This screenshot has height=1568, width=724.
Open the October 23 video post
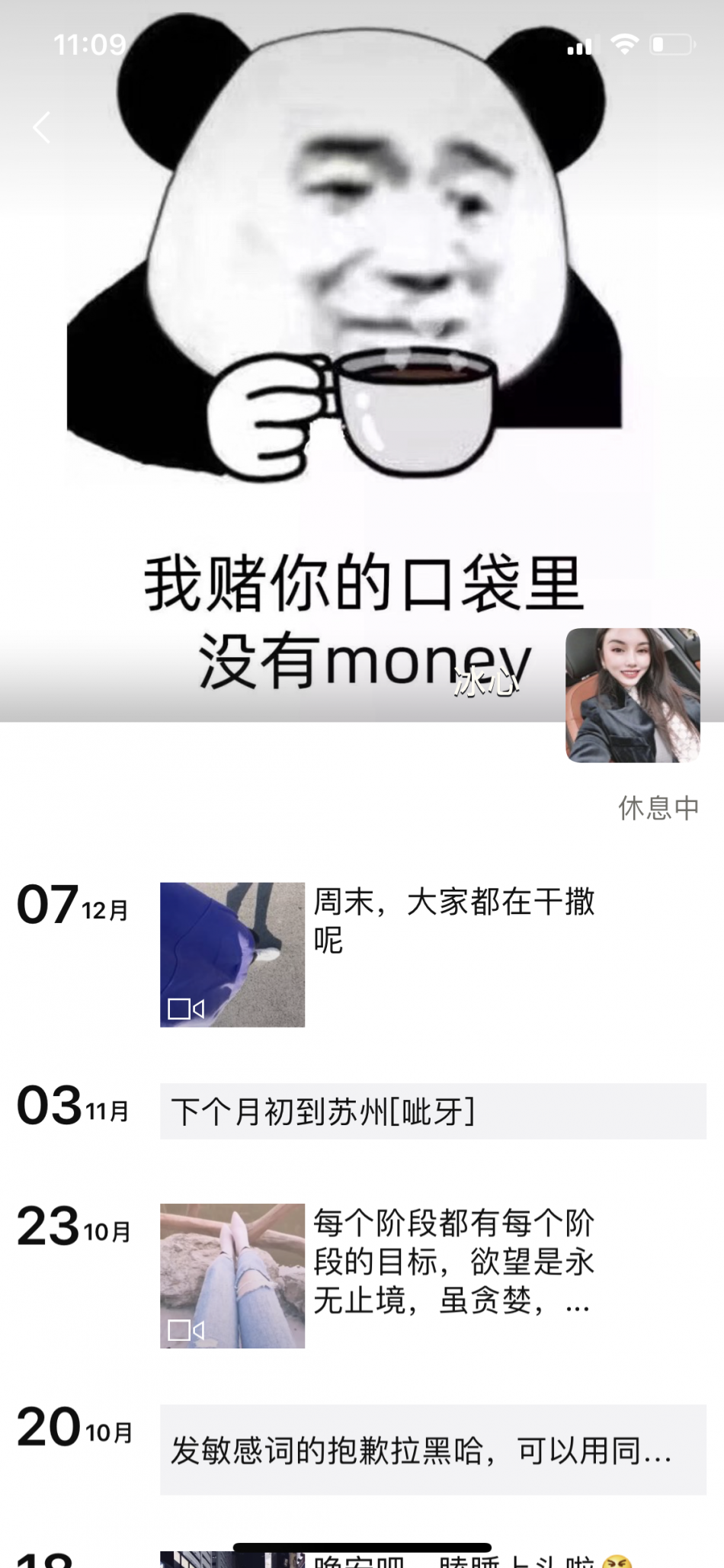coord(232,1275)
